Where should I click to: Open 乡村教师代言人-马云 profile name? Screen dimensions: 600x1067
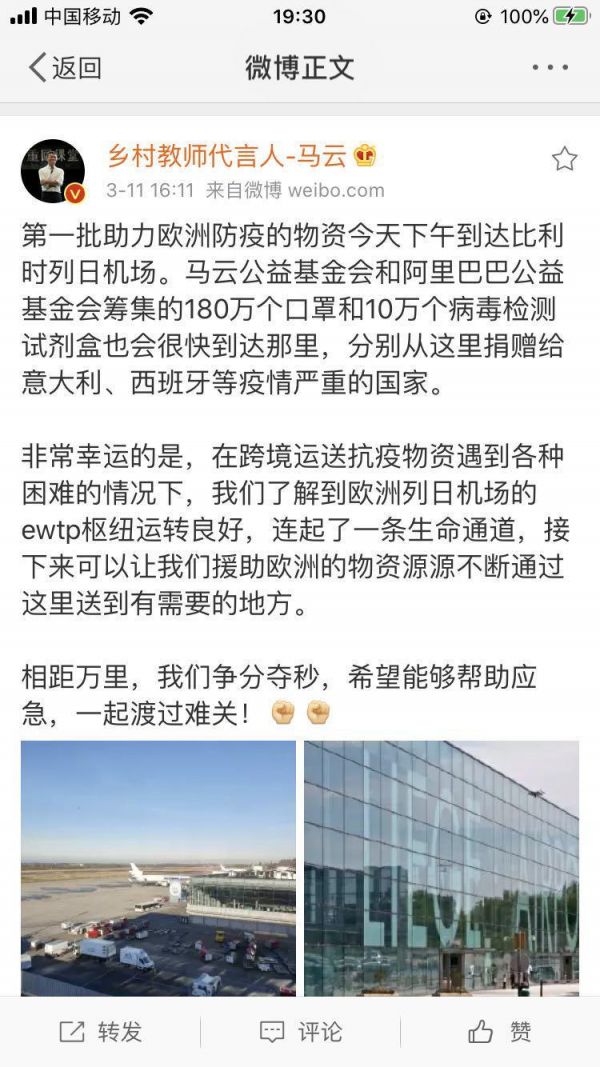227,156
